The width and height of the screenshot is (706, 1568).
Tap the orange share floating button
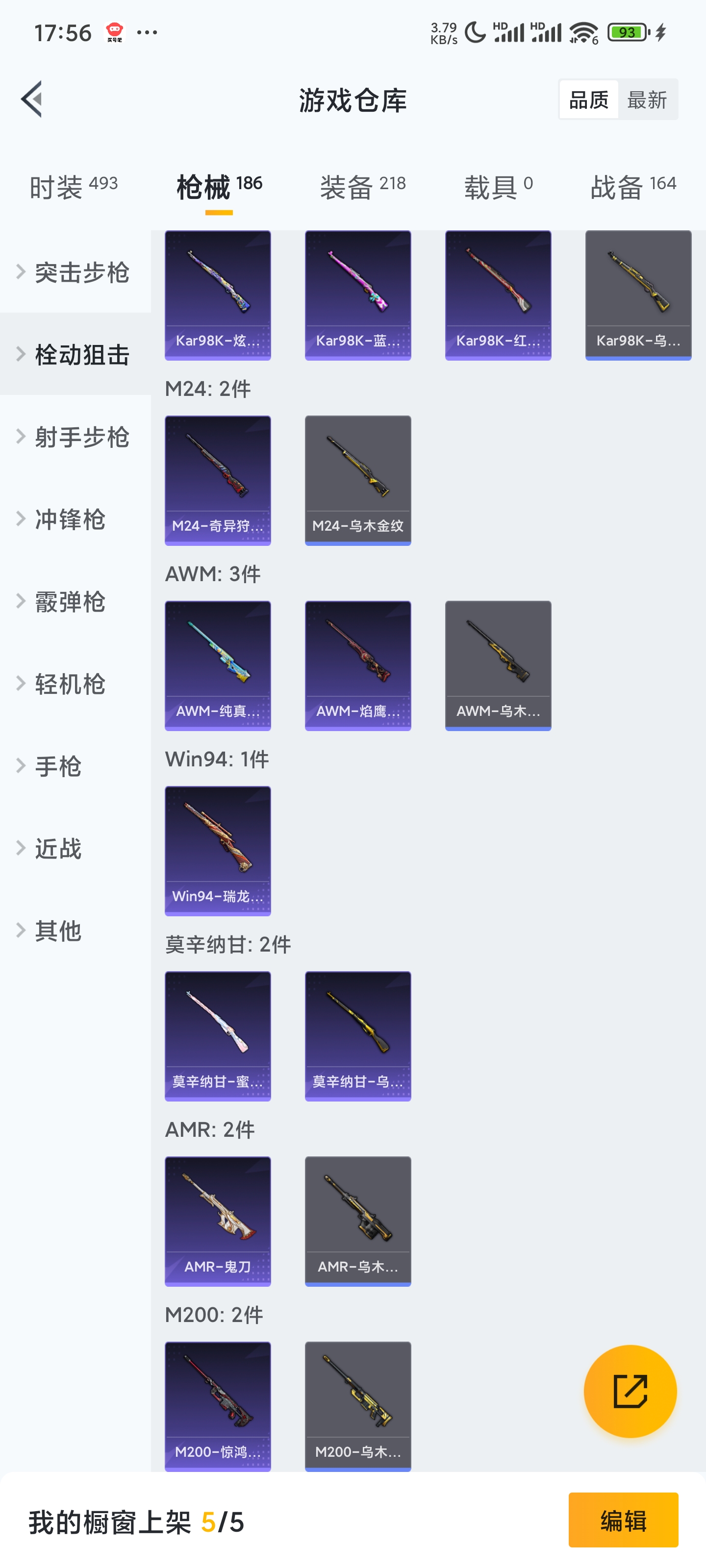(x=629, y=1390)
